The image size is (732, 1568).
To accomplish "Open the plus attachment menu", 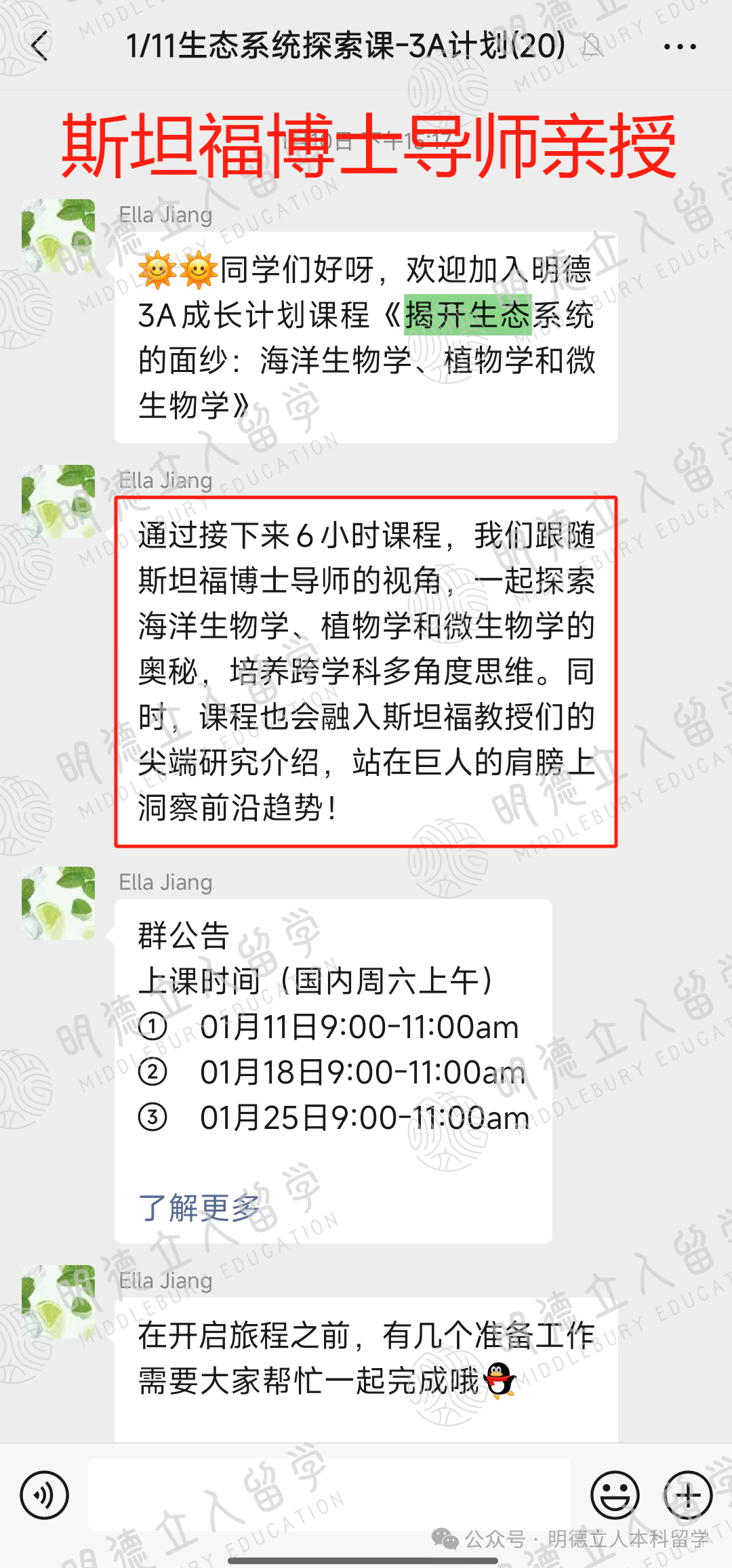I will (687, 1495).
